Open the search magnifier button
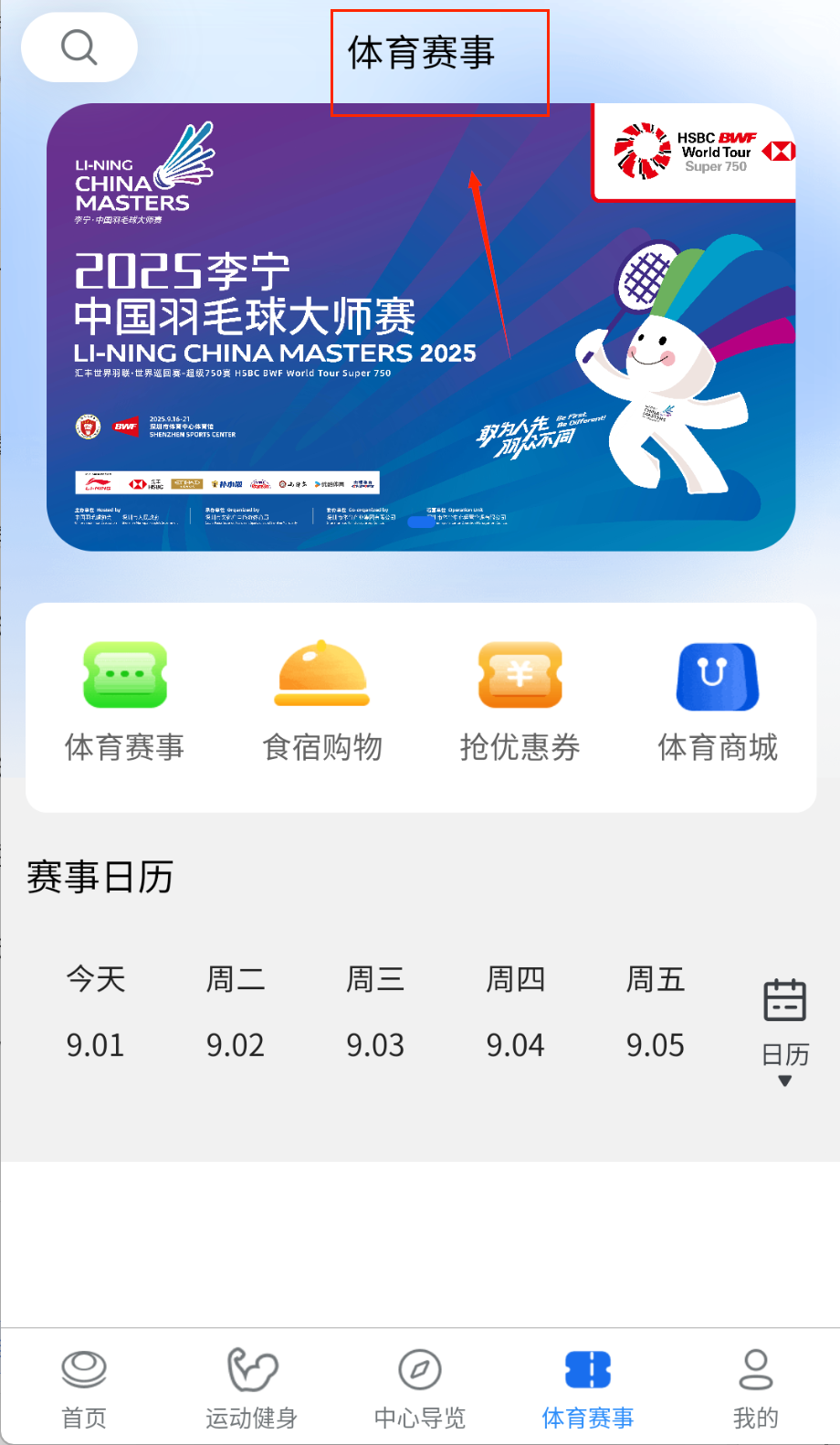This screenshot has height=1445, width=840. 79,47
